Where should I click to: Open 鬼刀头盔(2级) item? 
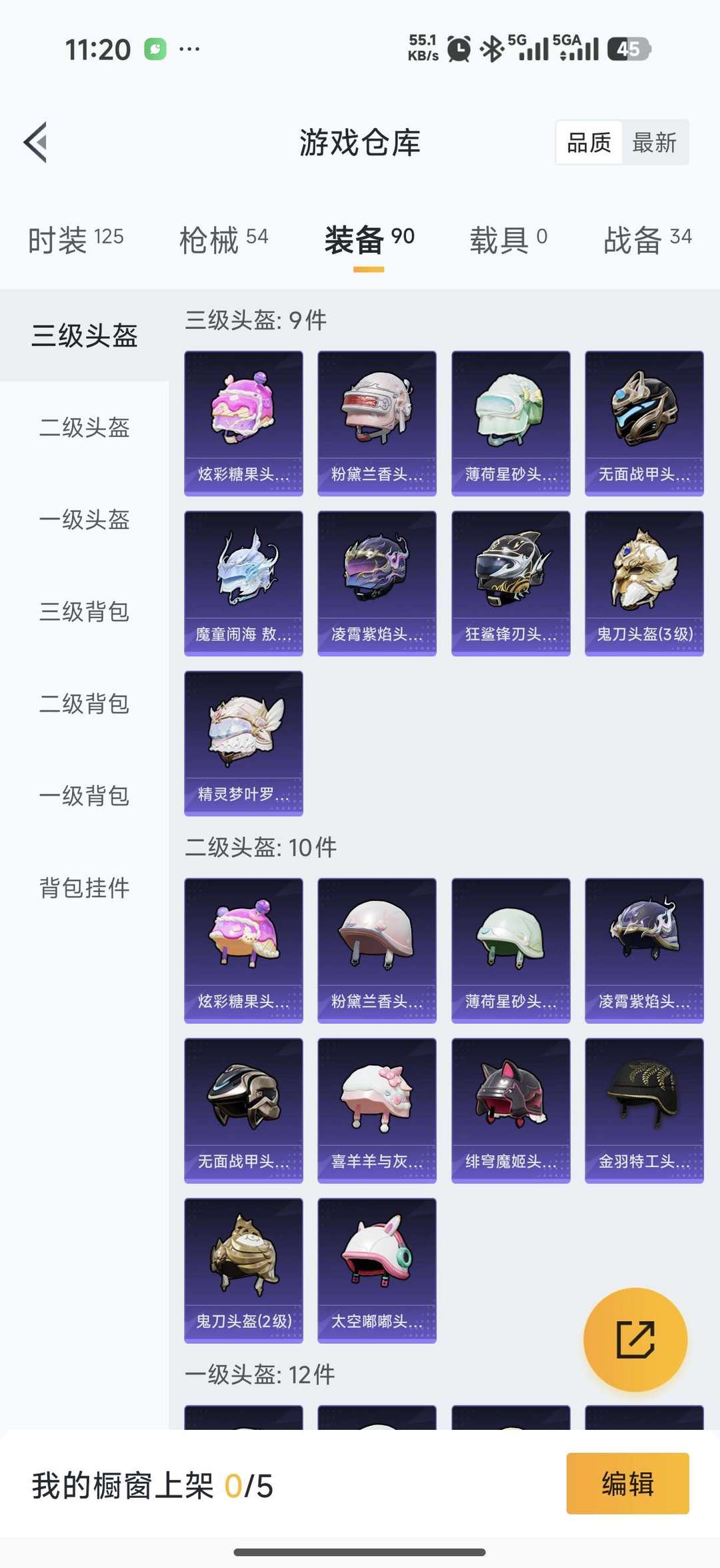(x=243, y=1270)
